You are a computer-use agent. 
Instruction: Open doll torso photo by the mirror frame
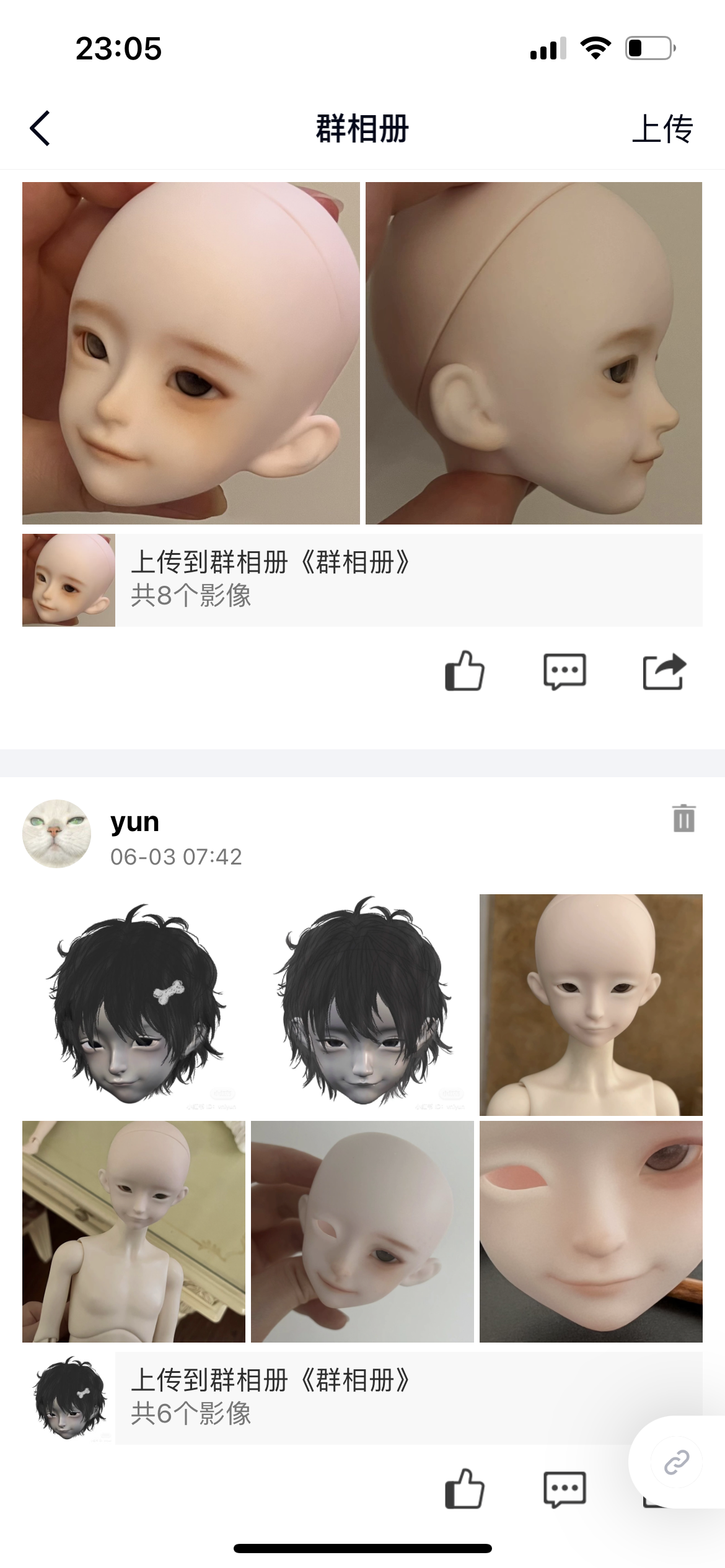coord(134,1231)
